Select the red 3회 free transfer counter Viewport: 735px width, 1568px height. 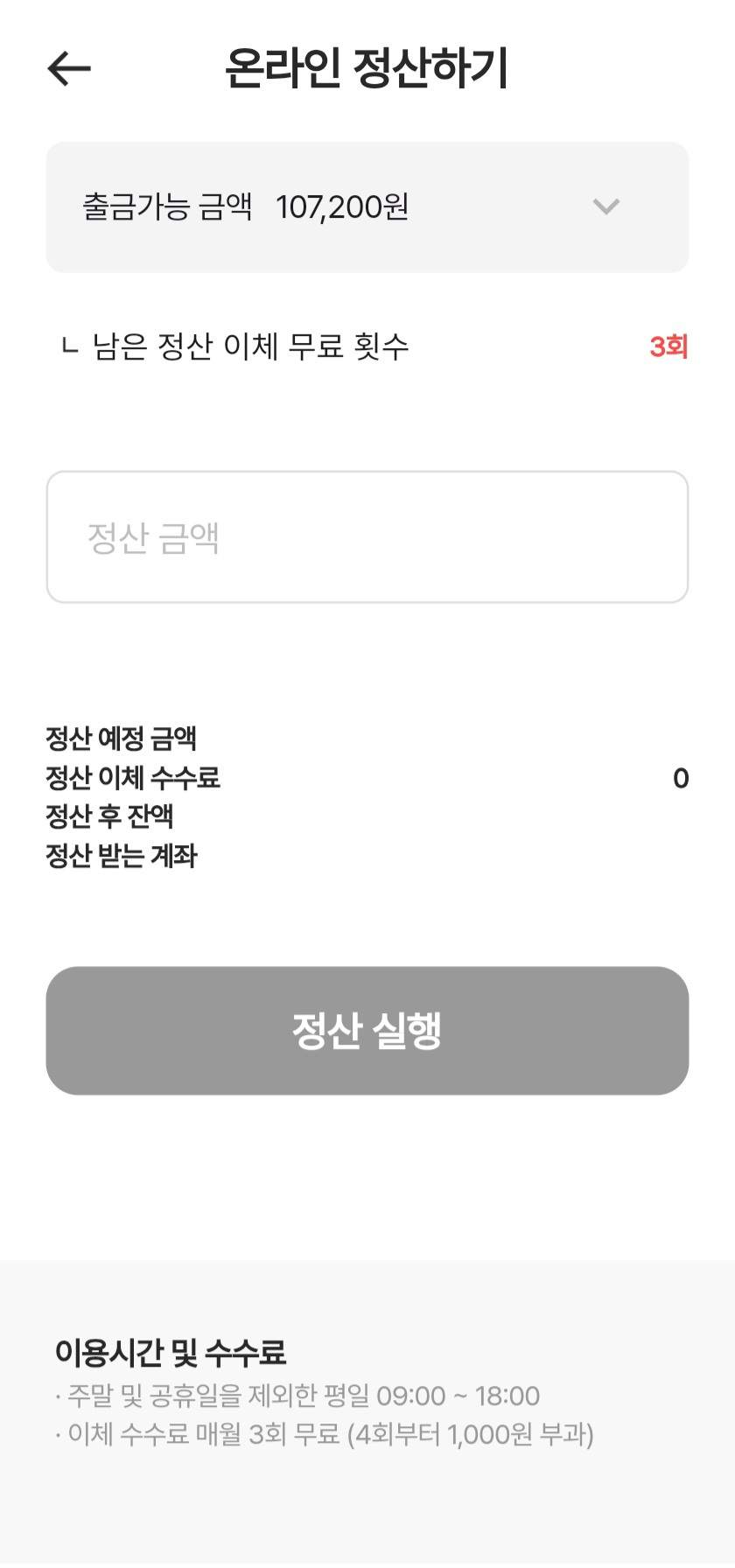(x=668, y=348)
